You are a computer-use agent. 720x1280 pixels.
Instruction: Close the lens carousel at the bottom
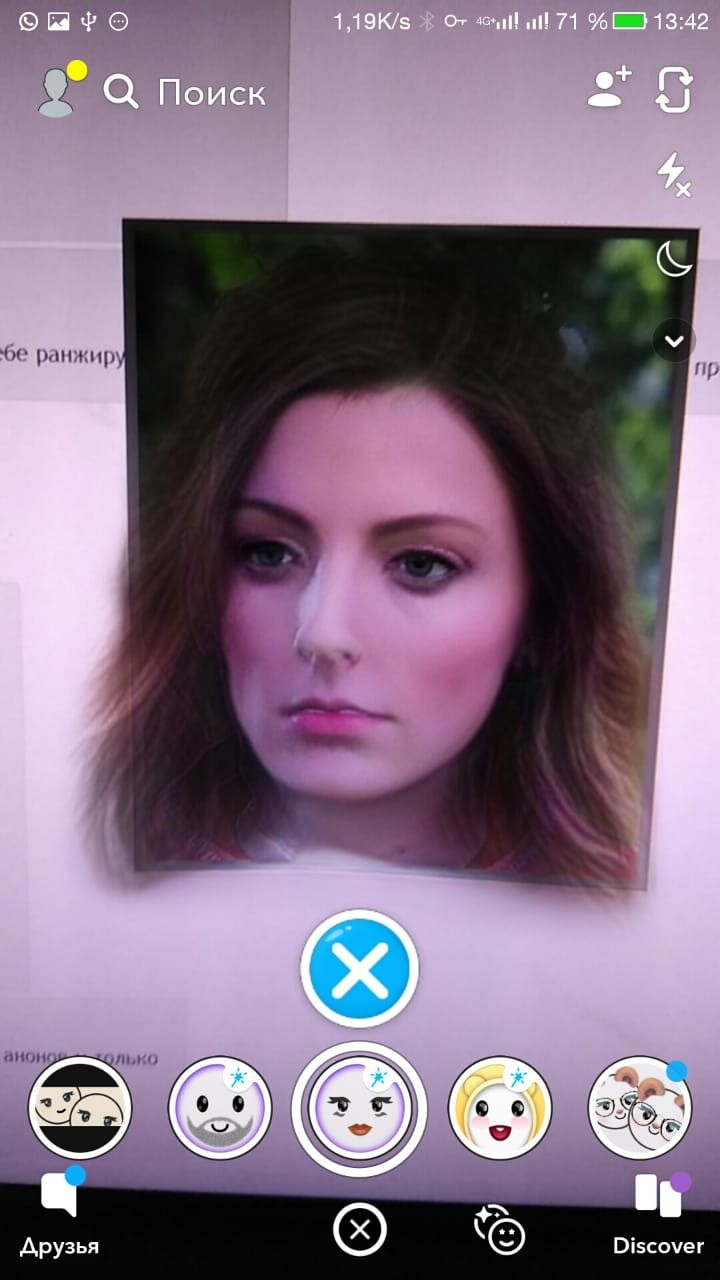[359, 1231]
